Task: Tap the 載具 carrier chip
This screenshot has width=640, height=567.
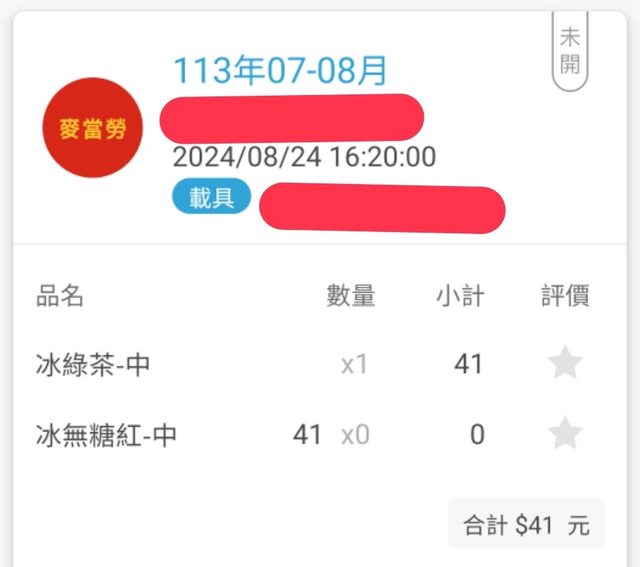Action: pyautogui.click(x=211, y=197)
